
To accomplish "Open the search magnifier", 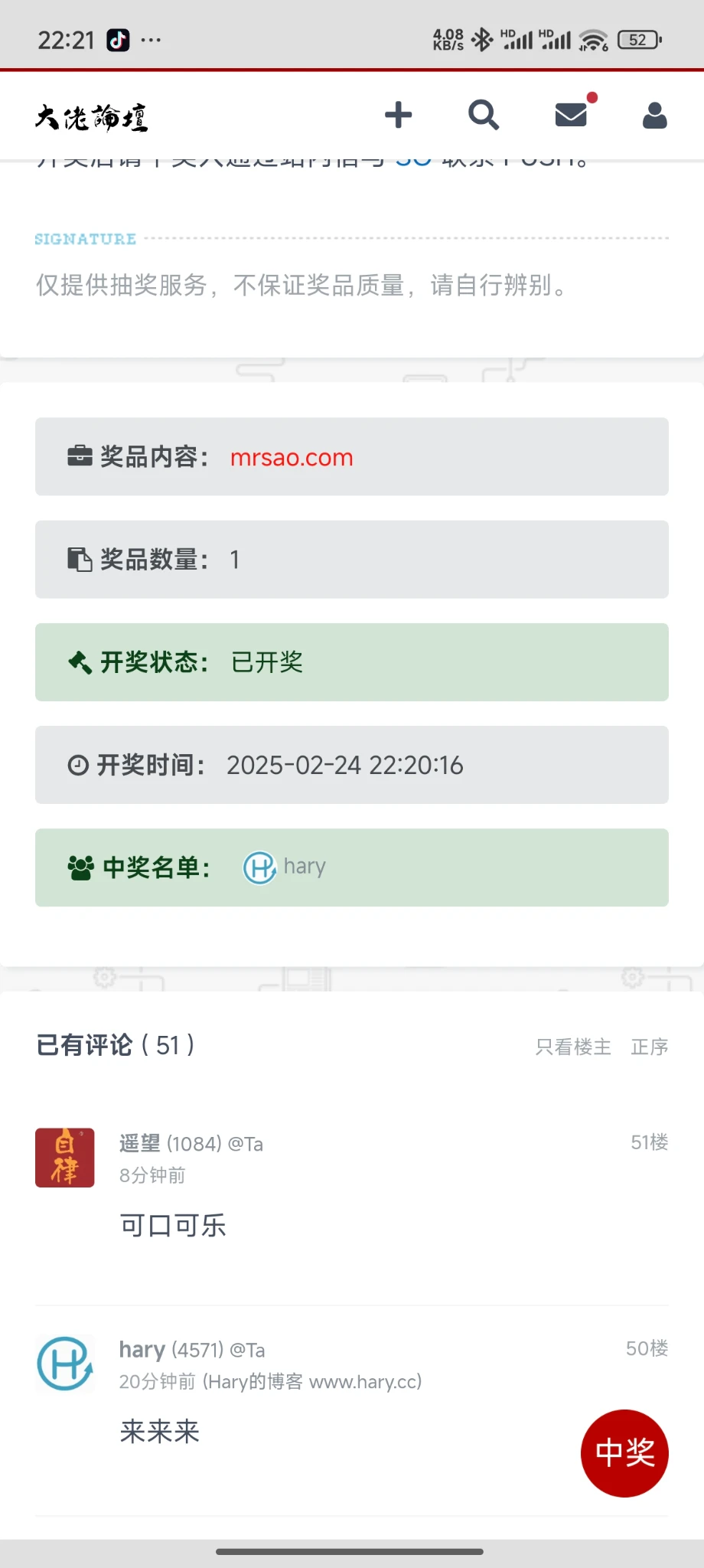I will (x=484, y=116).
